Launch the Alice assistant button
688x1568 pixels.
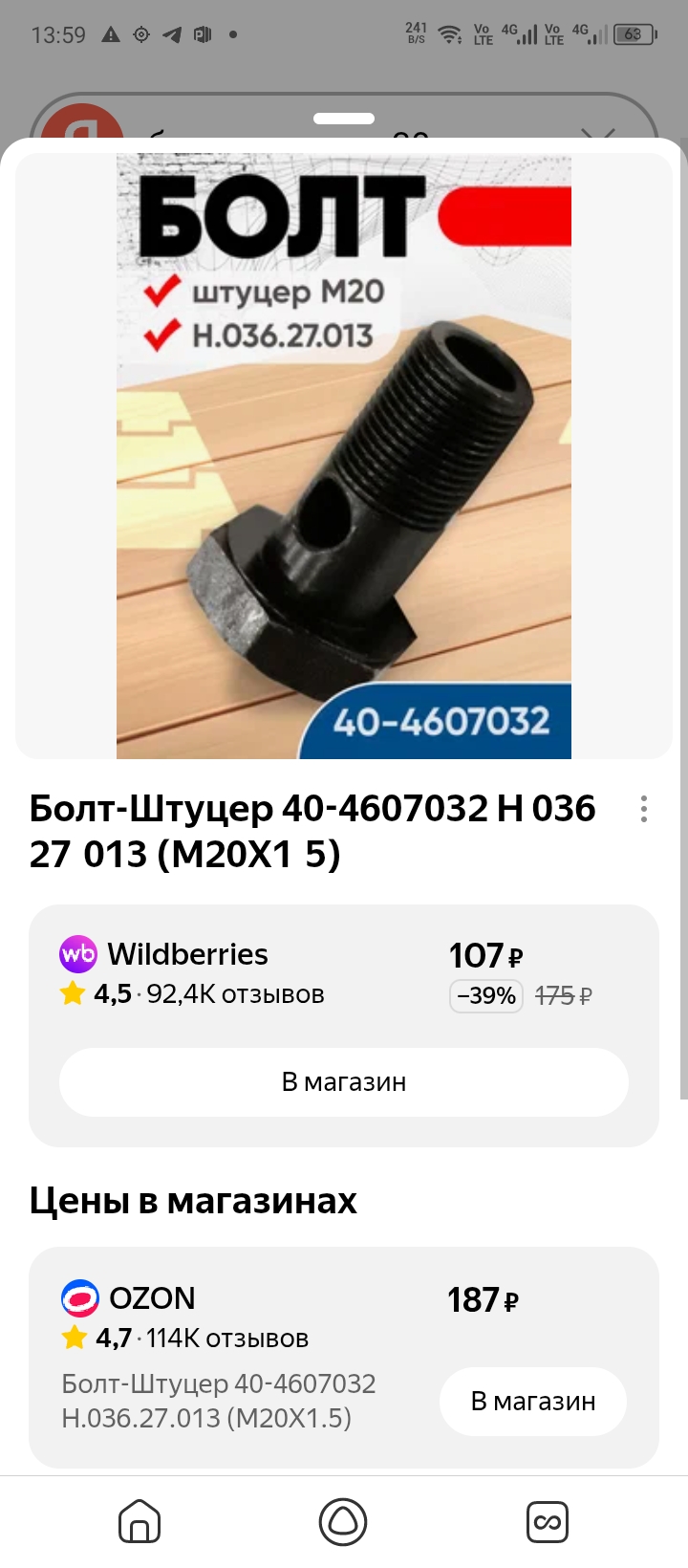click(343, 1521)
